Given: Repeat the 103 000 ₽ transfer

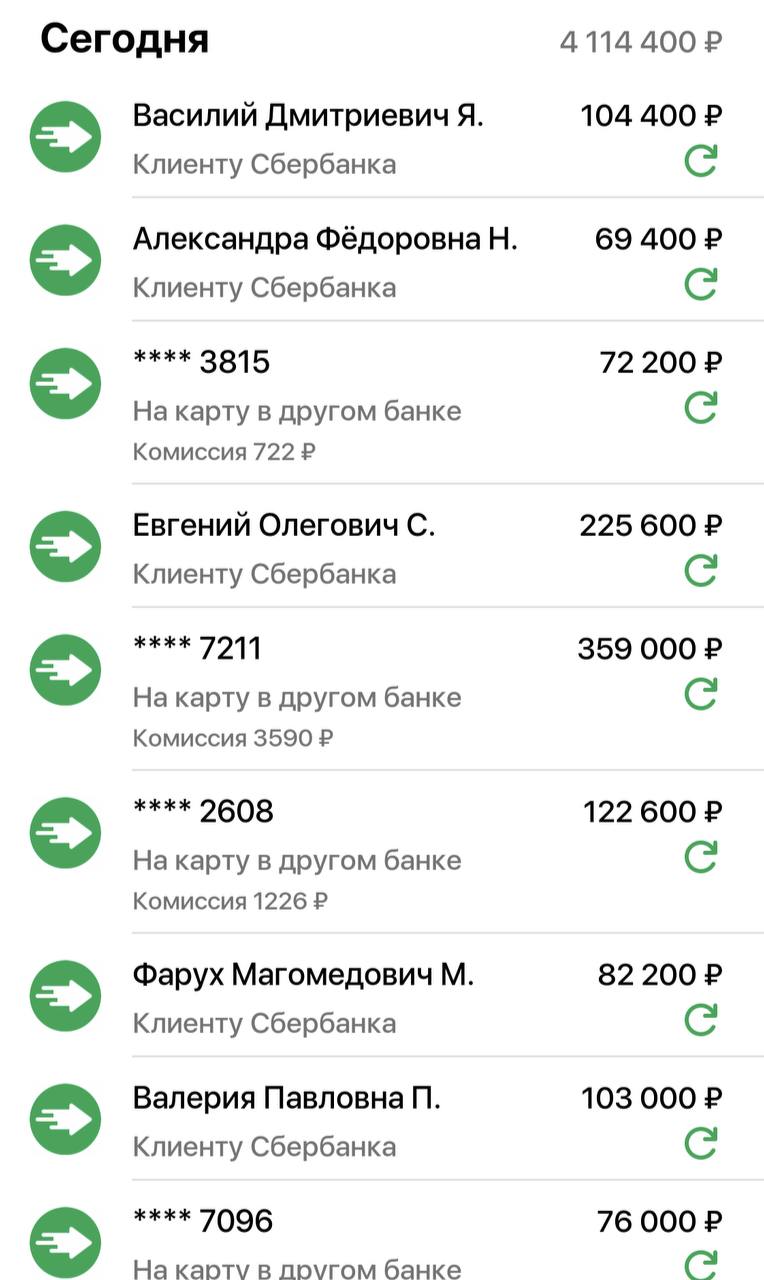Looking at the screenshot, I should (701, 1142).
